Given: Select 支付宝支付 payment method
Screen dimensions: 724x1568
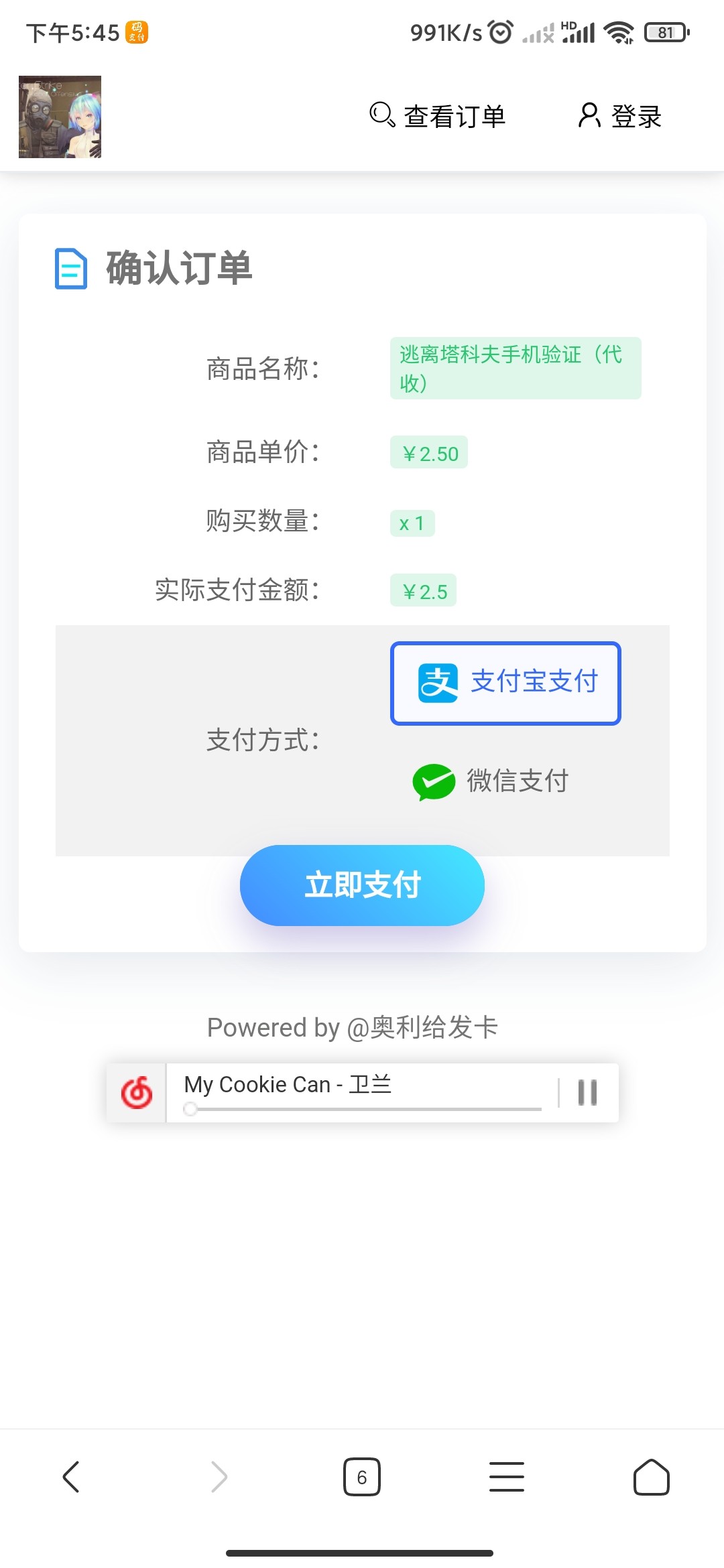Looking at the screenshot, I should coord(505,683).
